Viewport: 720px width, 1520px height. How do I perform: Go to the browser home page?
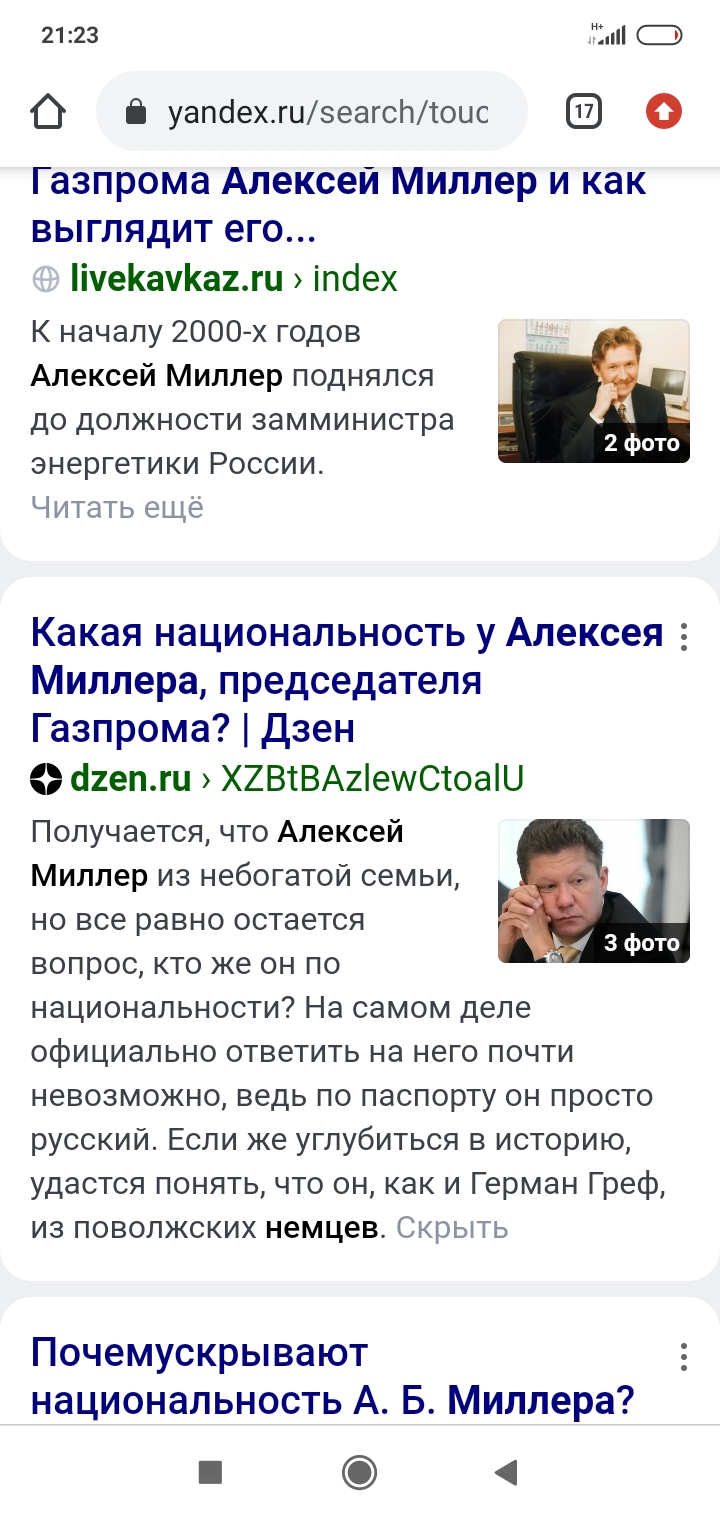point(48,111)
